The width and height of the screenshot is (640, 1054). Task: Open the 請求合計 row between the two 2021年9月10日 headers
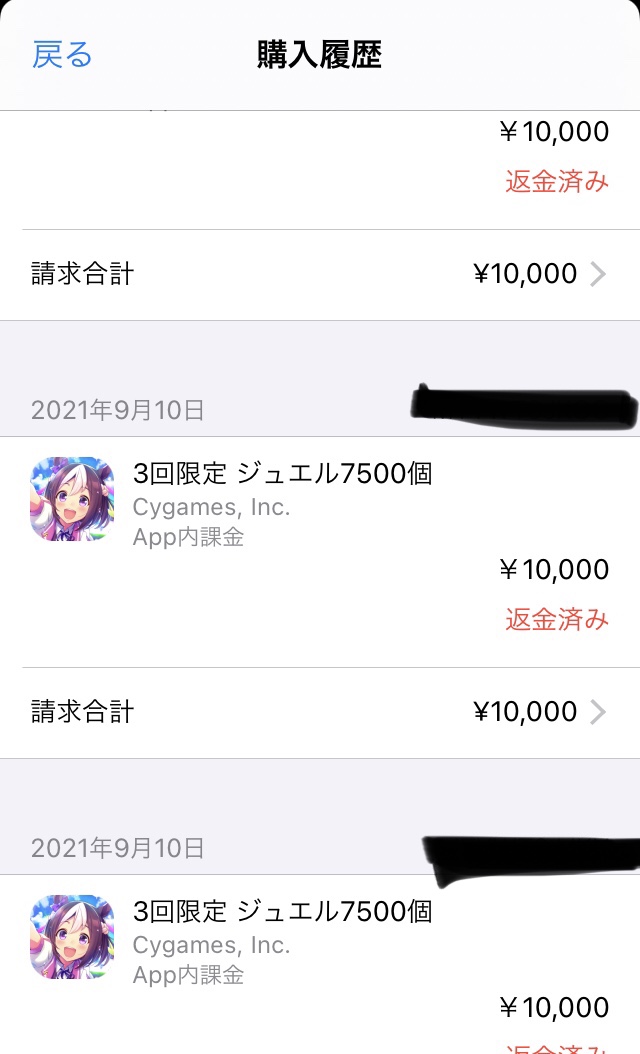point(320,712)
